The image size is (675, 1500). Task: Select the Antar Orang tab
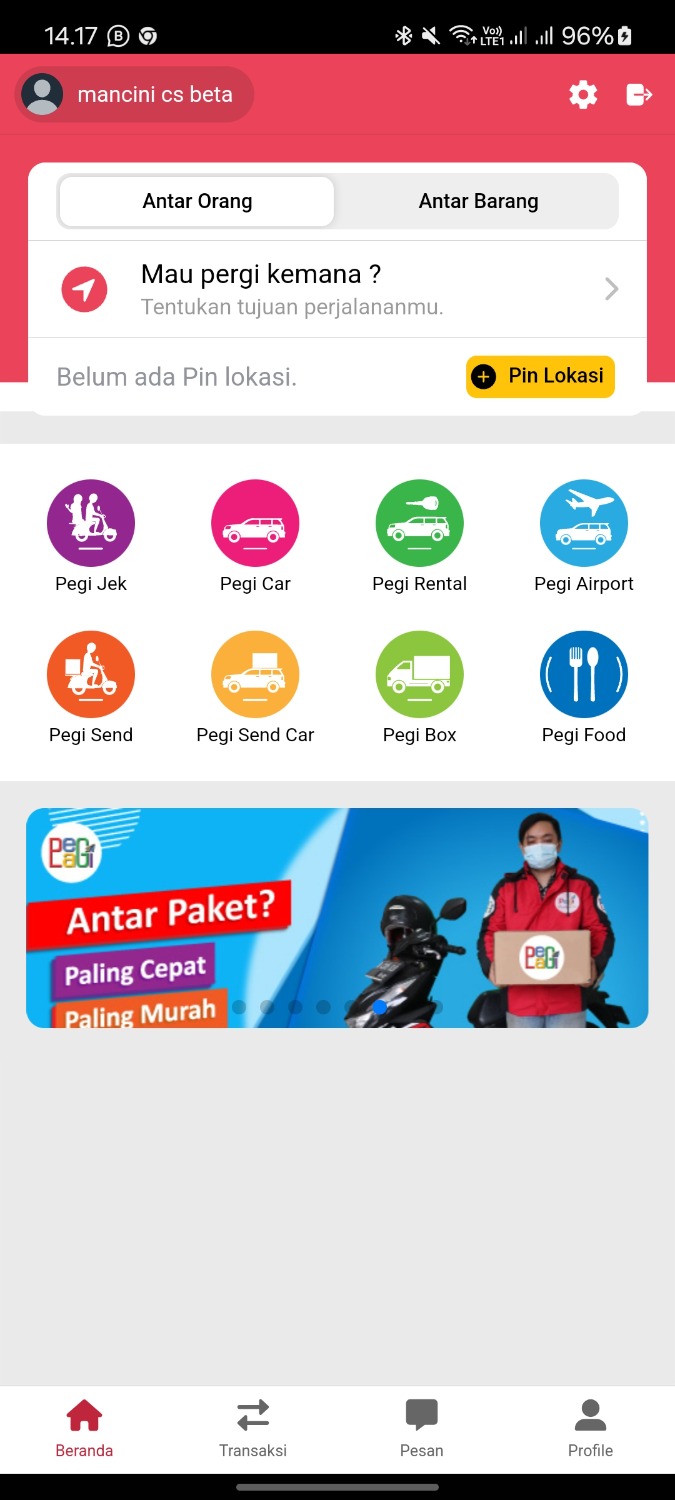[x=197, y=201]
